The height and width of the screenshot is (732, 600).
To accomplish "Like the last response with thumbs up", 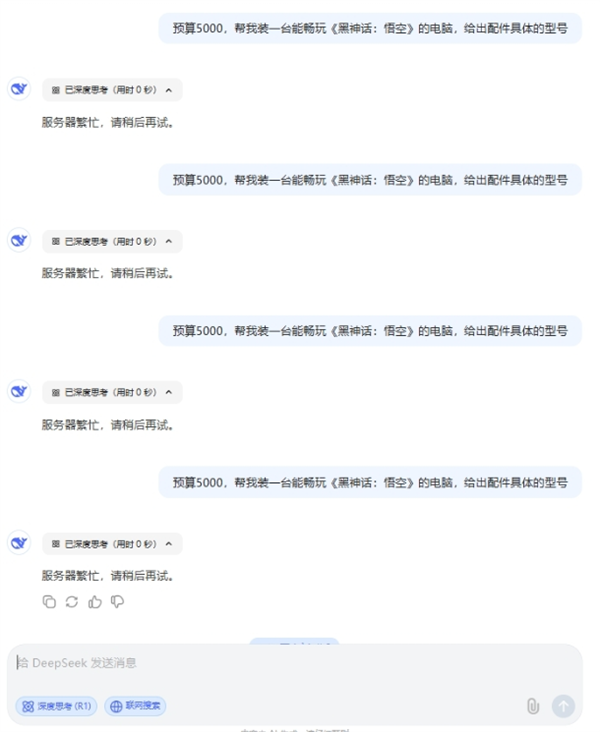I will coord(95,602).
